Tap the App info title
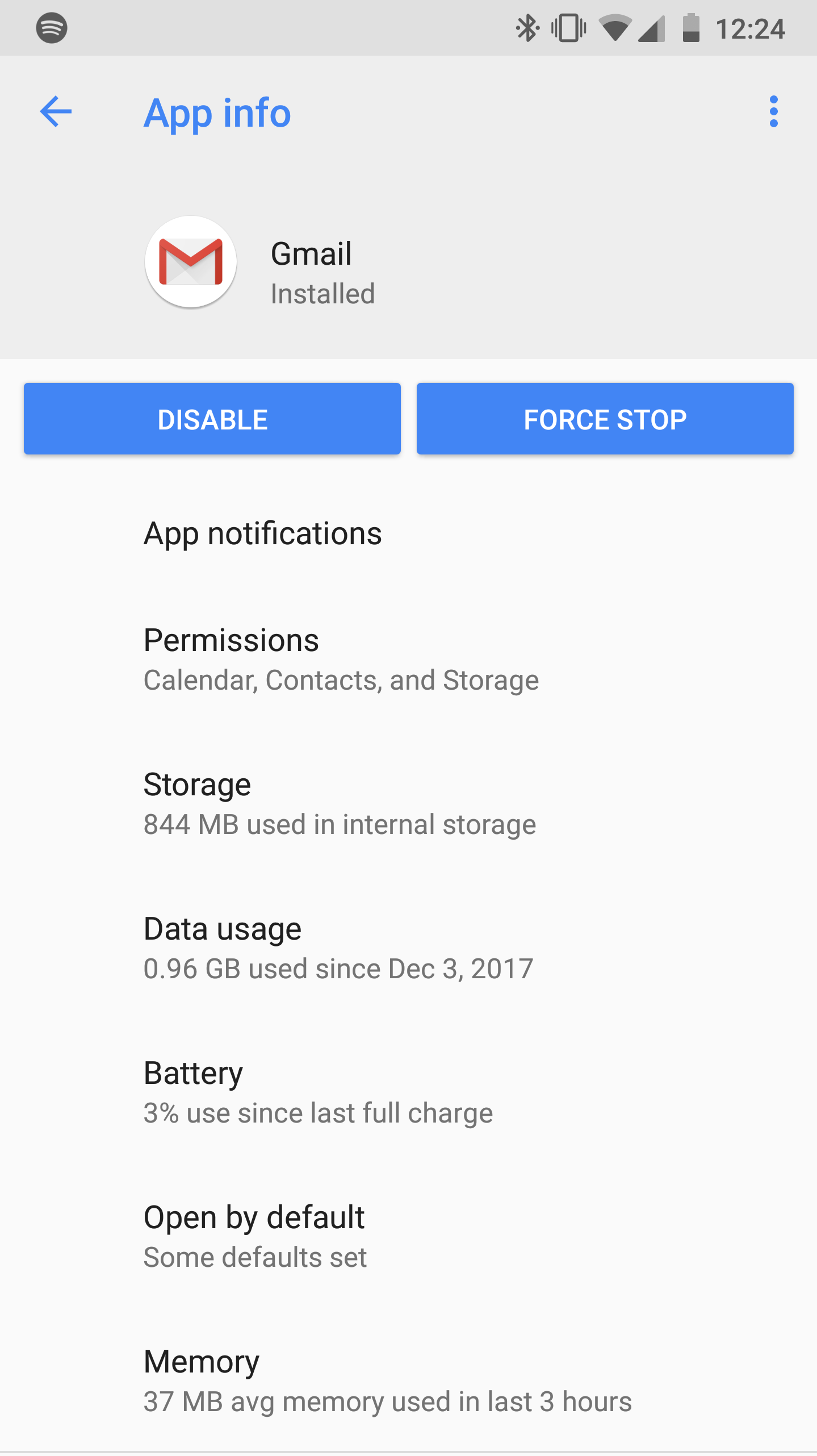 pyautogui.click(x=218, y=112)
